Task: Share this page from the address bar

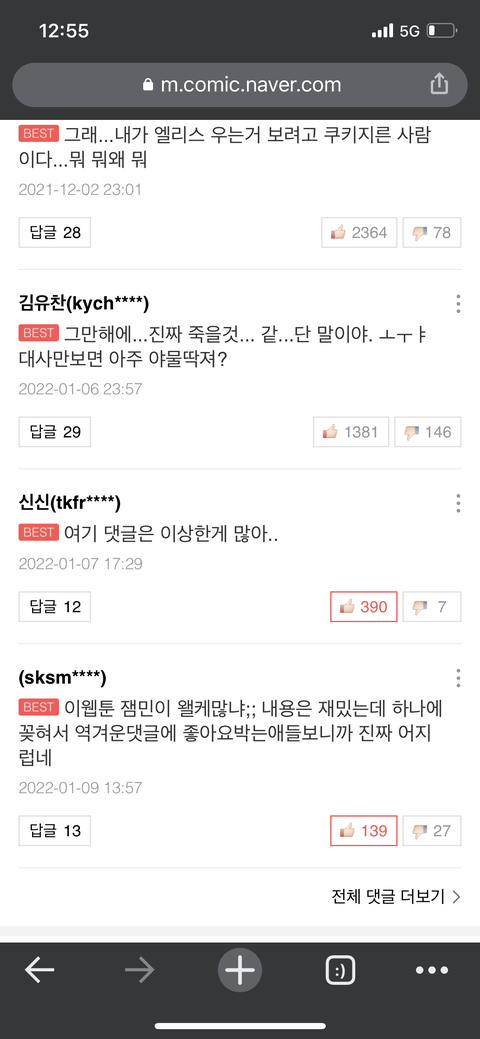Action: (439, 84)
